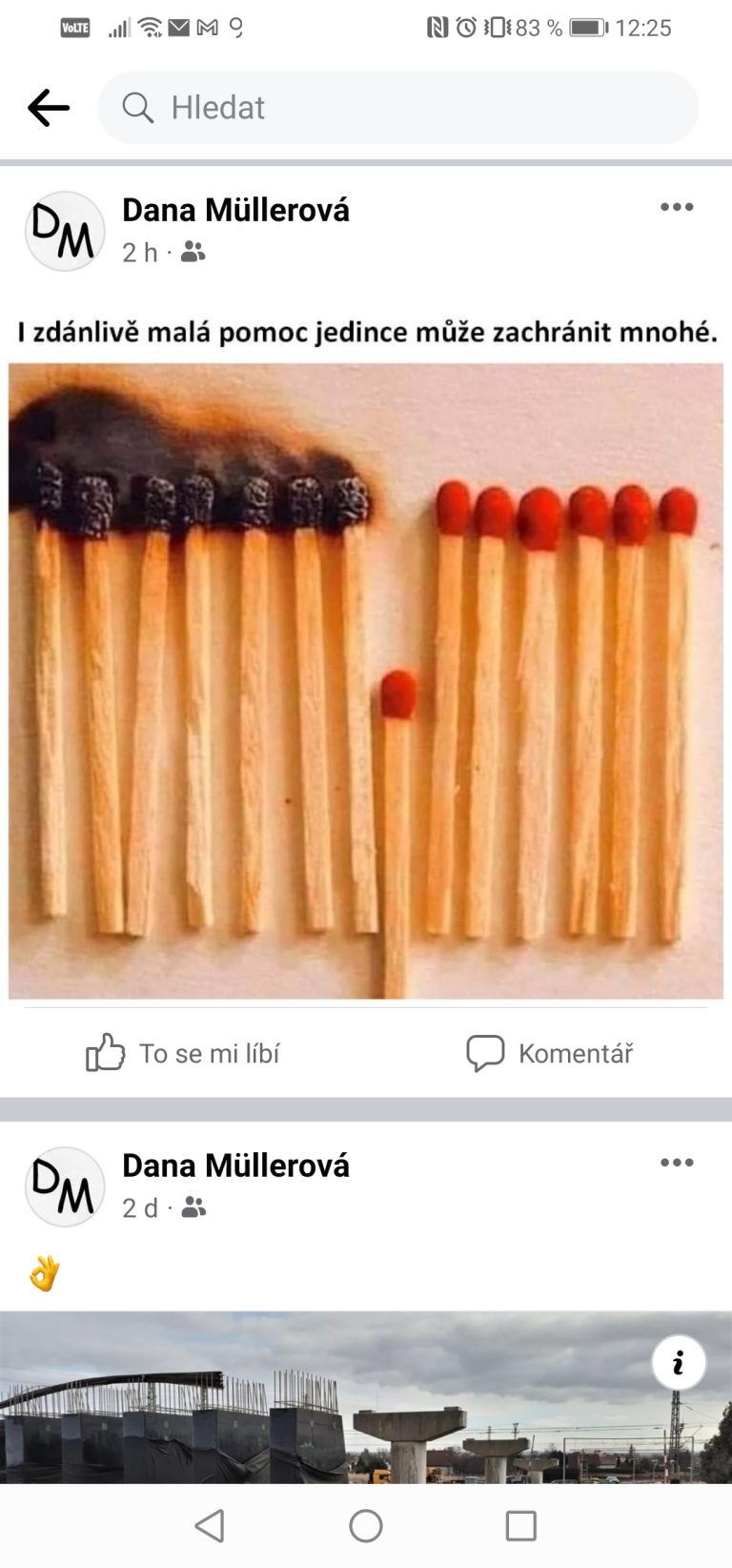Open recent apps from the navigation bar
The height and width of the screenshot is (1568, 732).
[x=520, y=1526]
